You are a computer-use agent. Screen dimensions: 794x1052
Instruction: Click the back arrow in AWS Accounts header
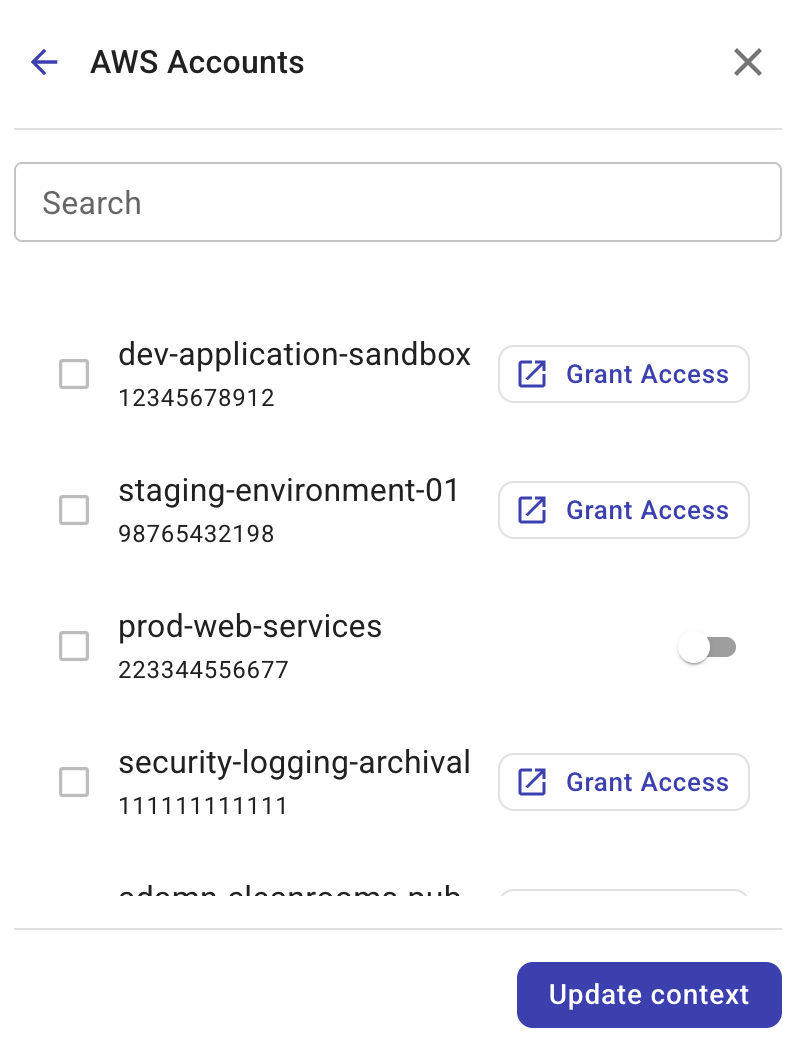(43, 62)
